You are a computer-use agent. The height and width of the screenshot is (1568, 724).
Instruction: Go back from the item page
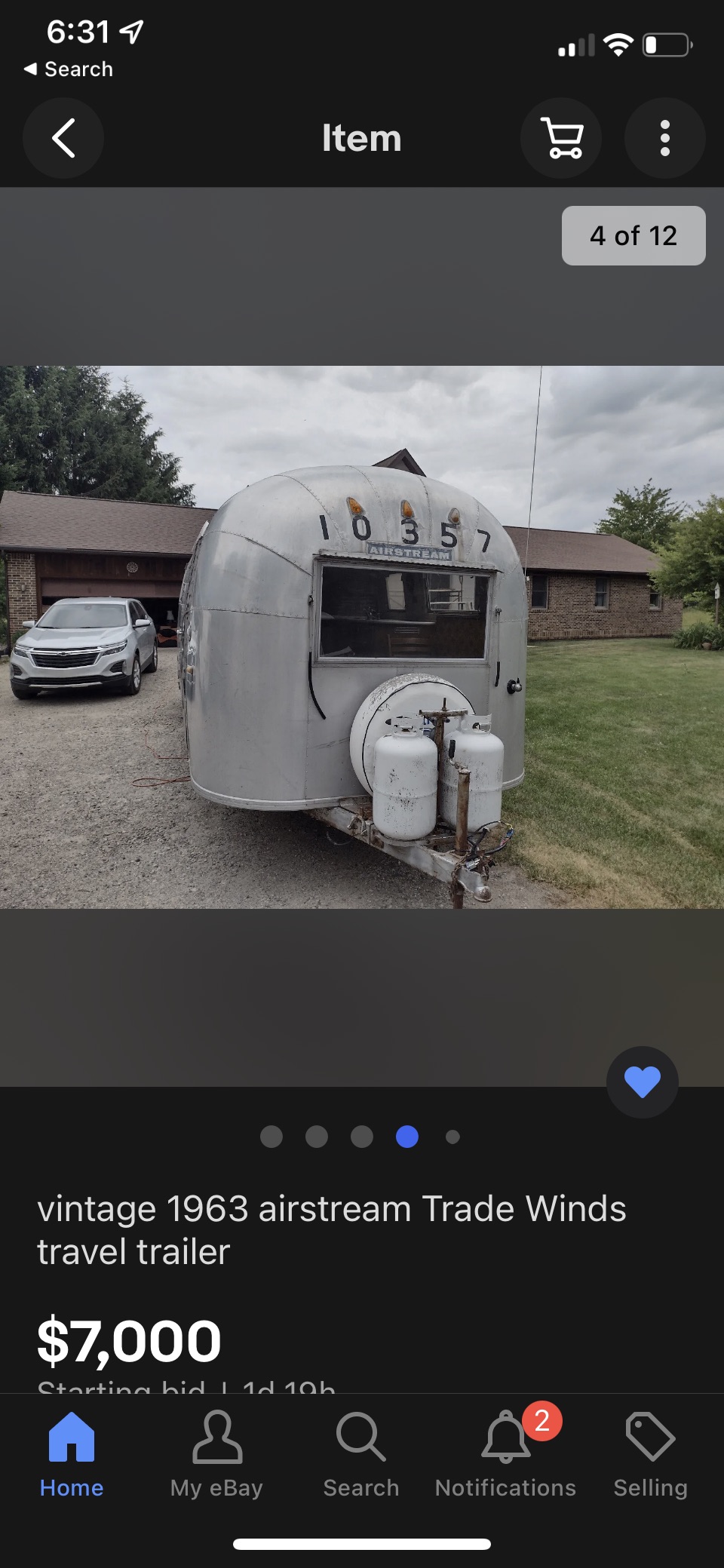coord(63,138)
